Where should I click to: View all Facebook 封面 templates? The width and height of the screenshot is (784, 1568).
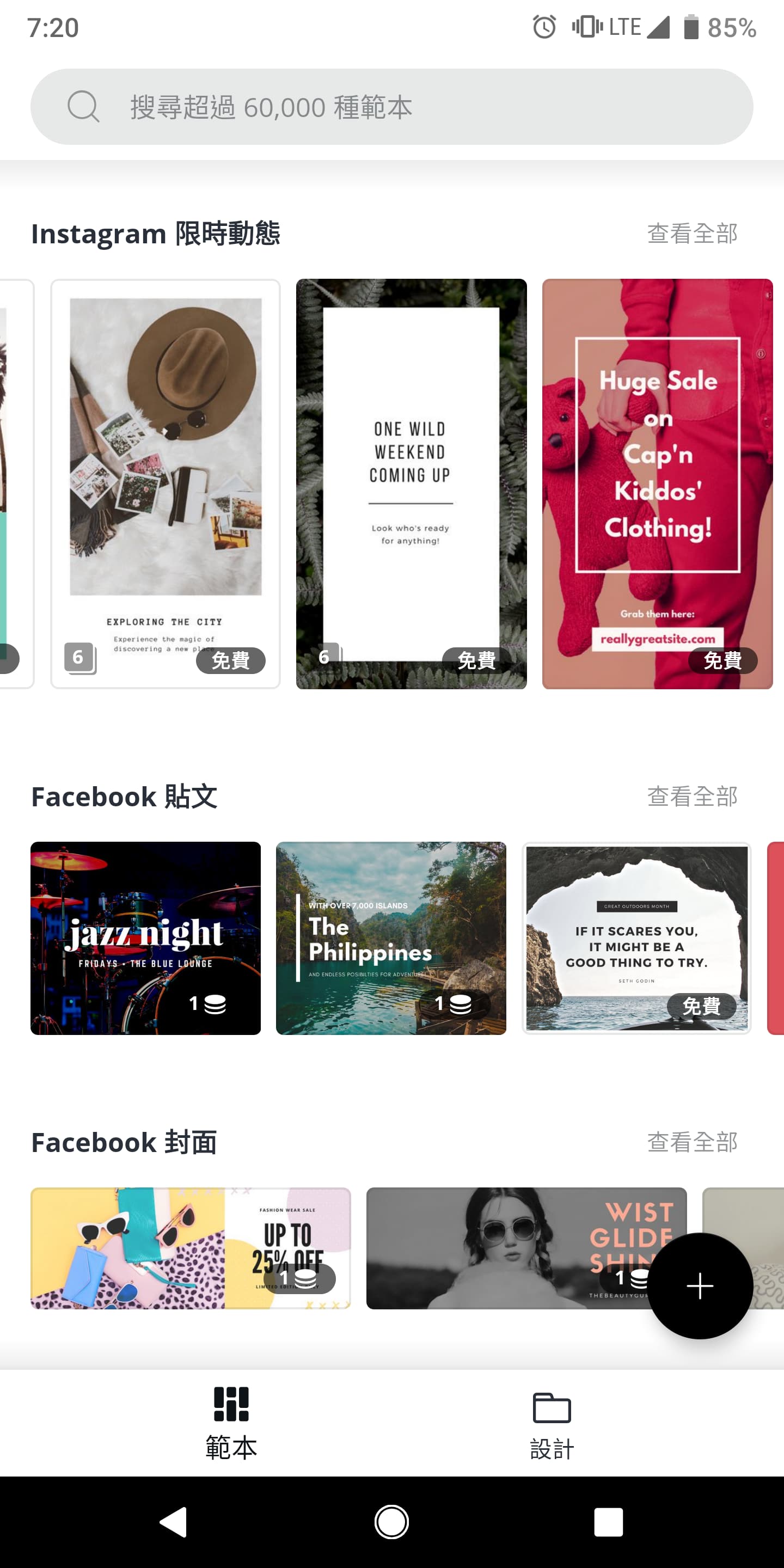[692, 1142]
